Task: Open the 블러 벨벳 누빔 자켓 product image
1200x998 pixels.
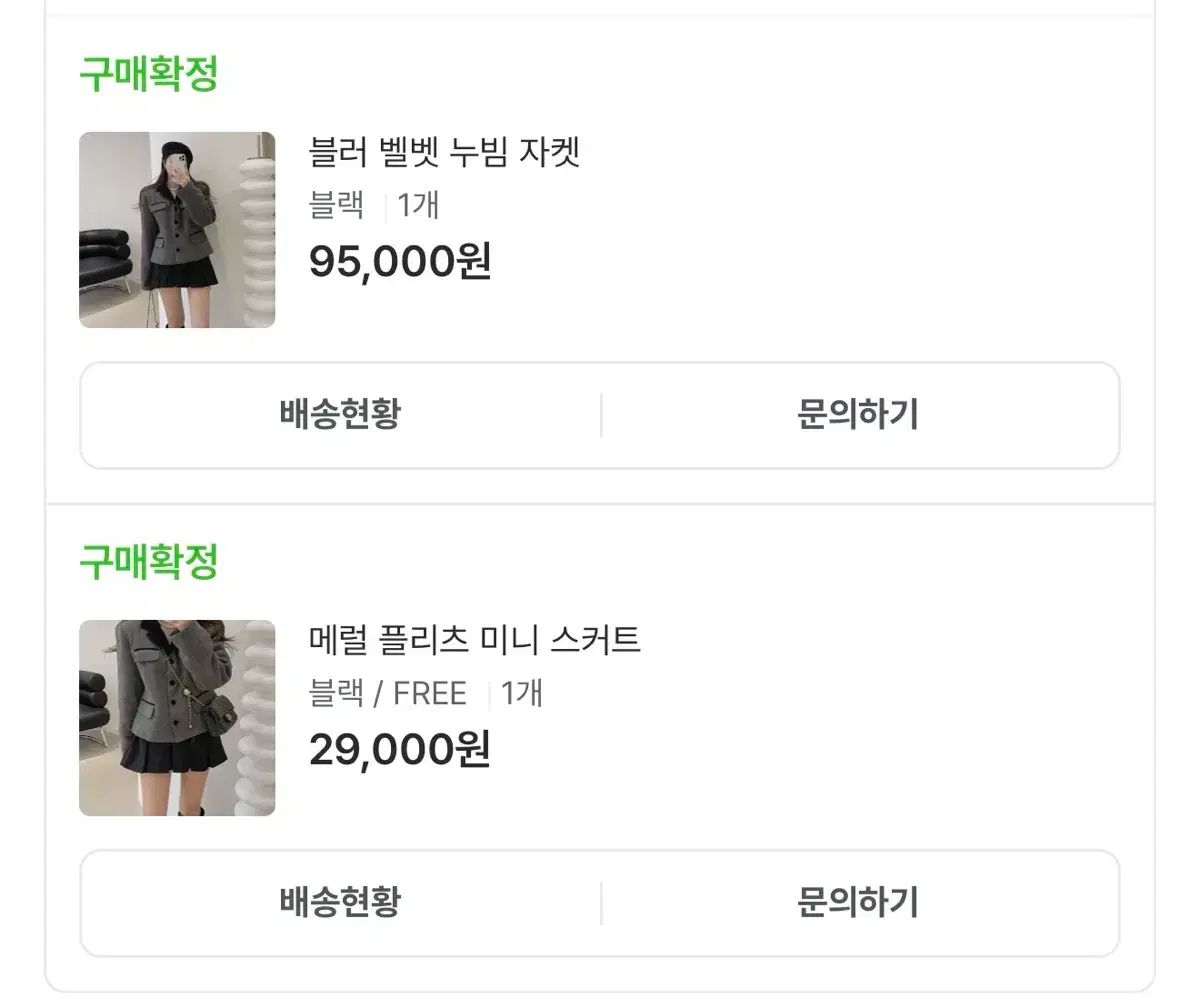Action: point(177,230)
